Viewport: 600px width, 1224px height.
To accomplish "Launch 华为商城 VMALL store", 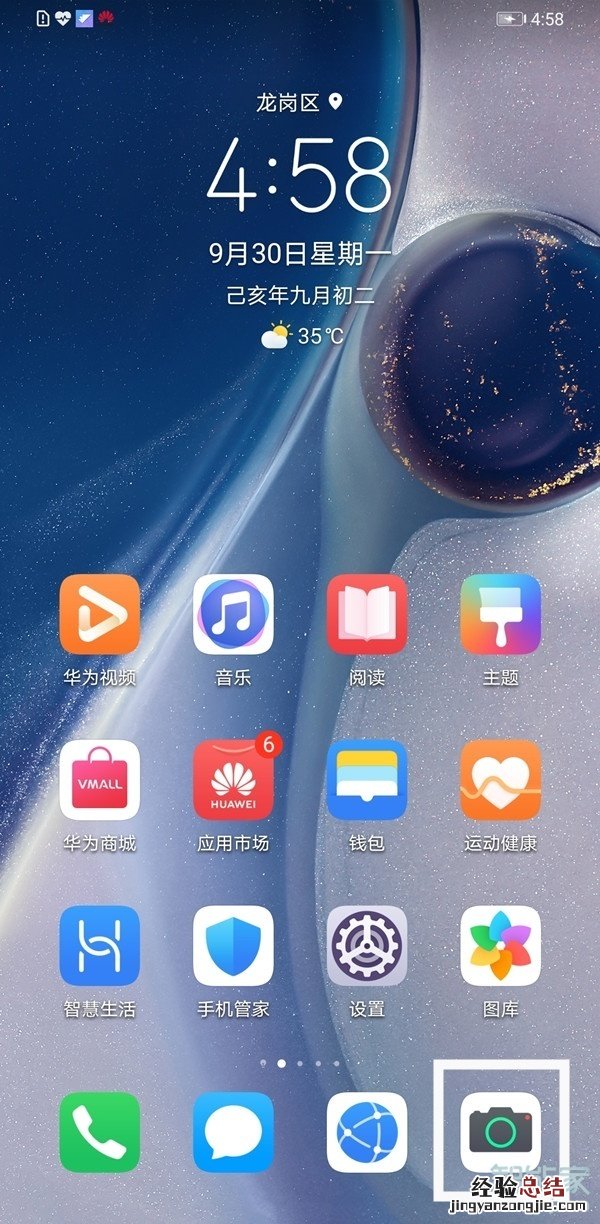I will 99,780.
